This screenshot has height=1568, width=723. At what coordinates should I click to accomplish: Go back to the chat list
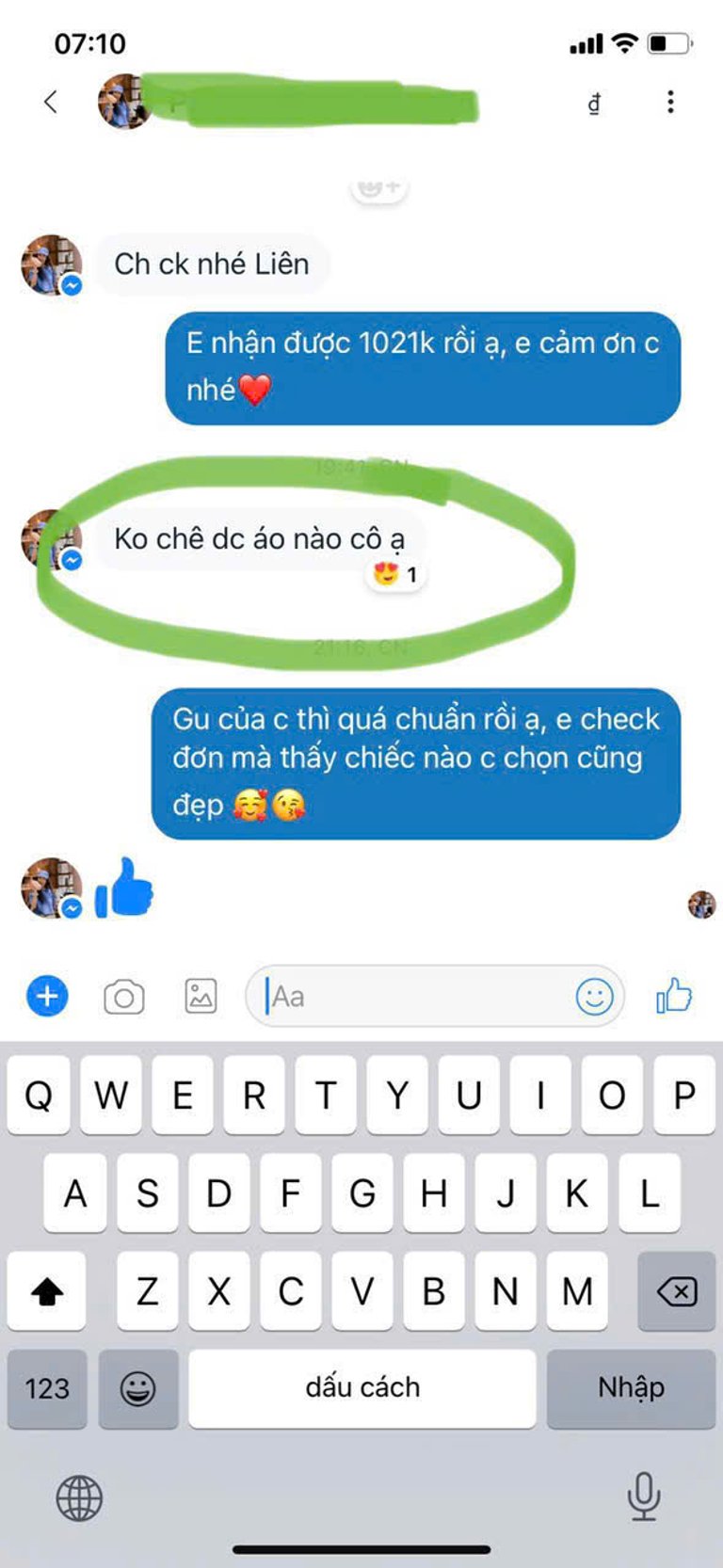point(51,102)
